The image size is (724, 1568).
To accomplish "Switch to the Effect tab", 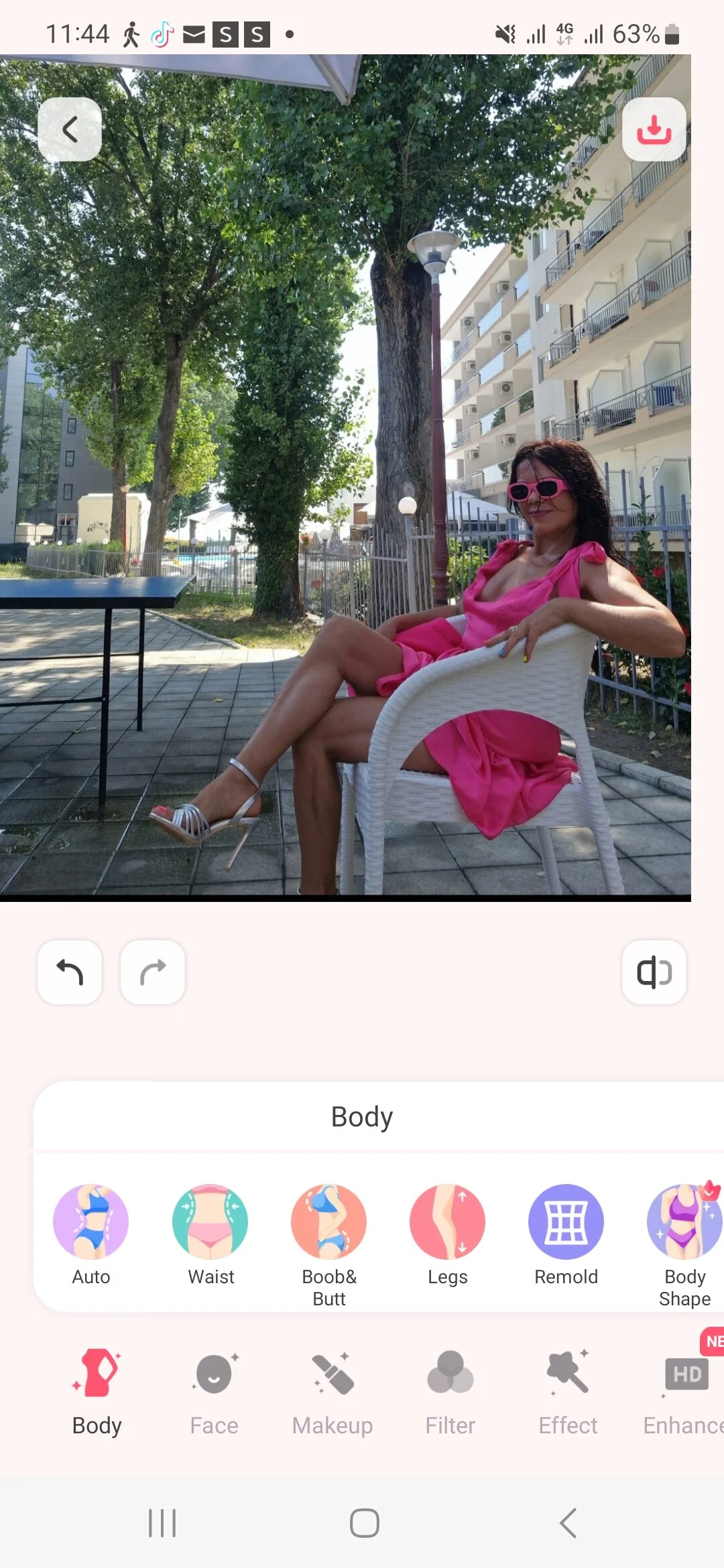I will coord(568,1391).
